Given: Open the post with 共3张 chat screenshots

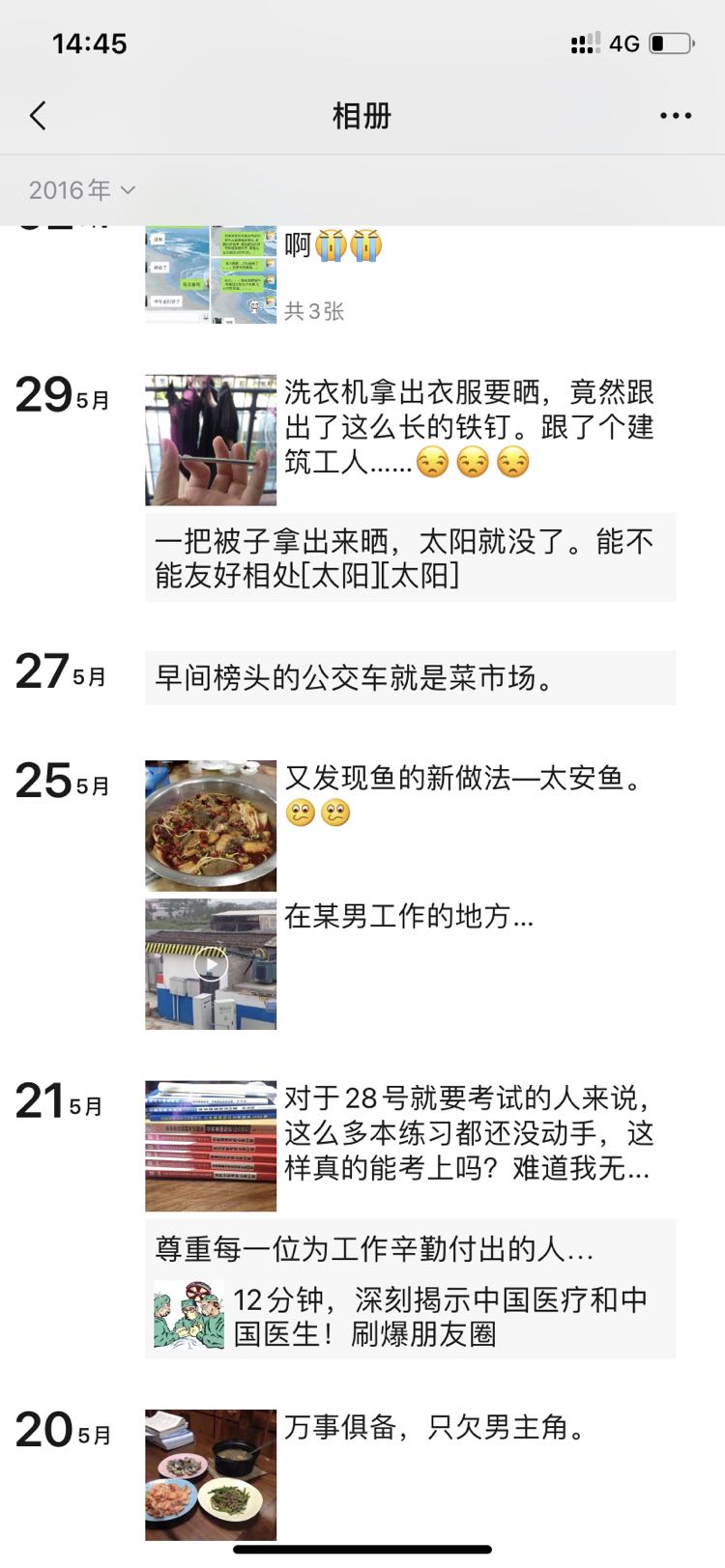Looking at the screenshot, I should 410,275.
